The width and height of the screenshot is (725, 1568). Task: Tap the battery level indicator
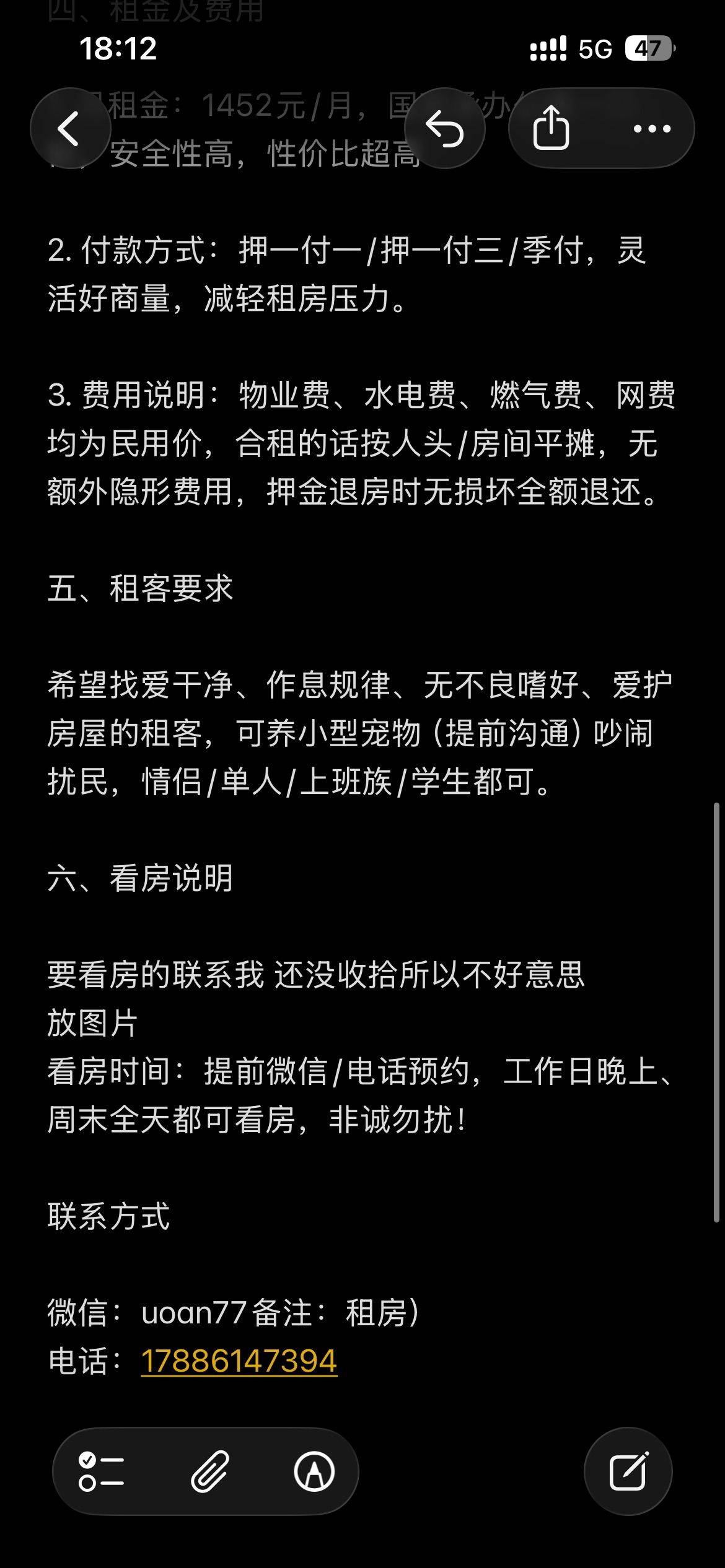coord(649,46)
